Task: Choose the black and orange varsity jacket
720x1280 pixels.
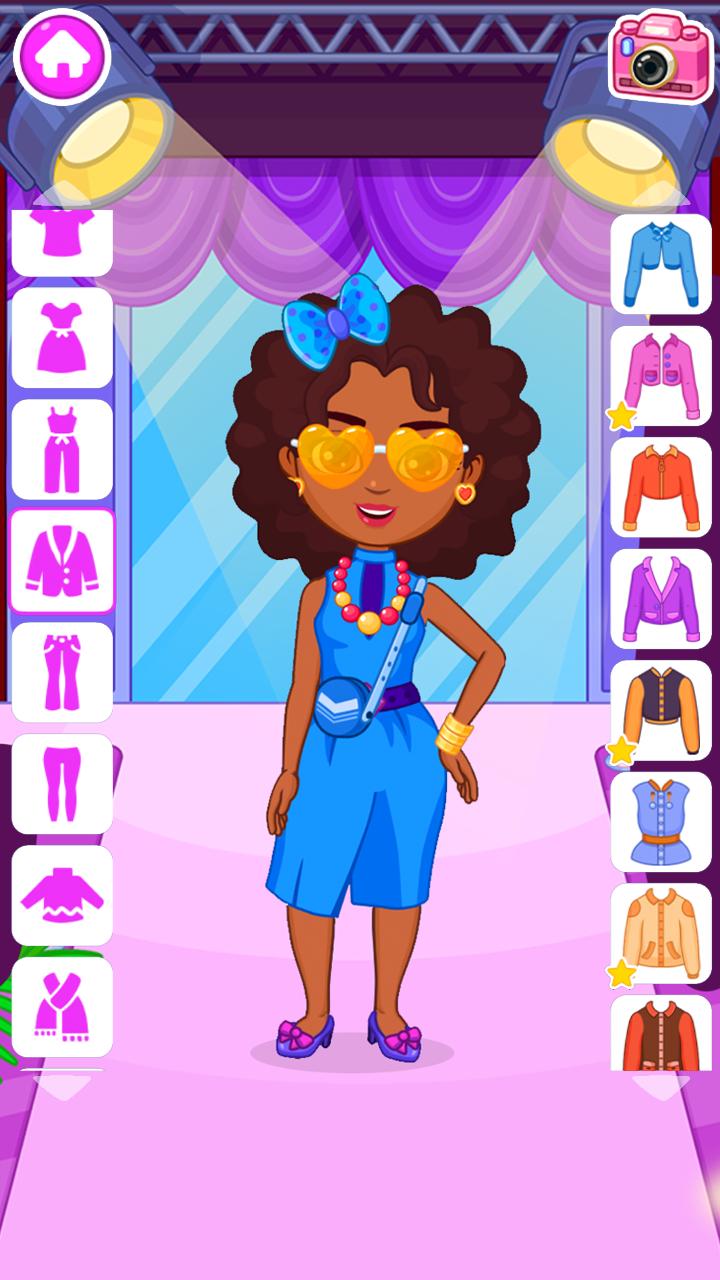Action: click(x=661, y=710)
